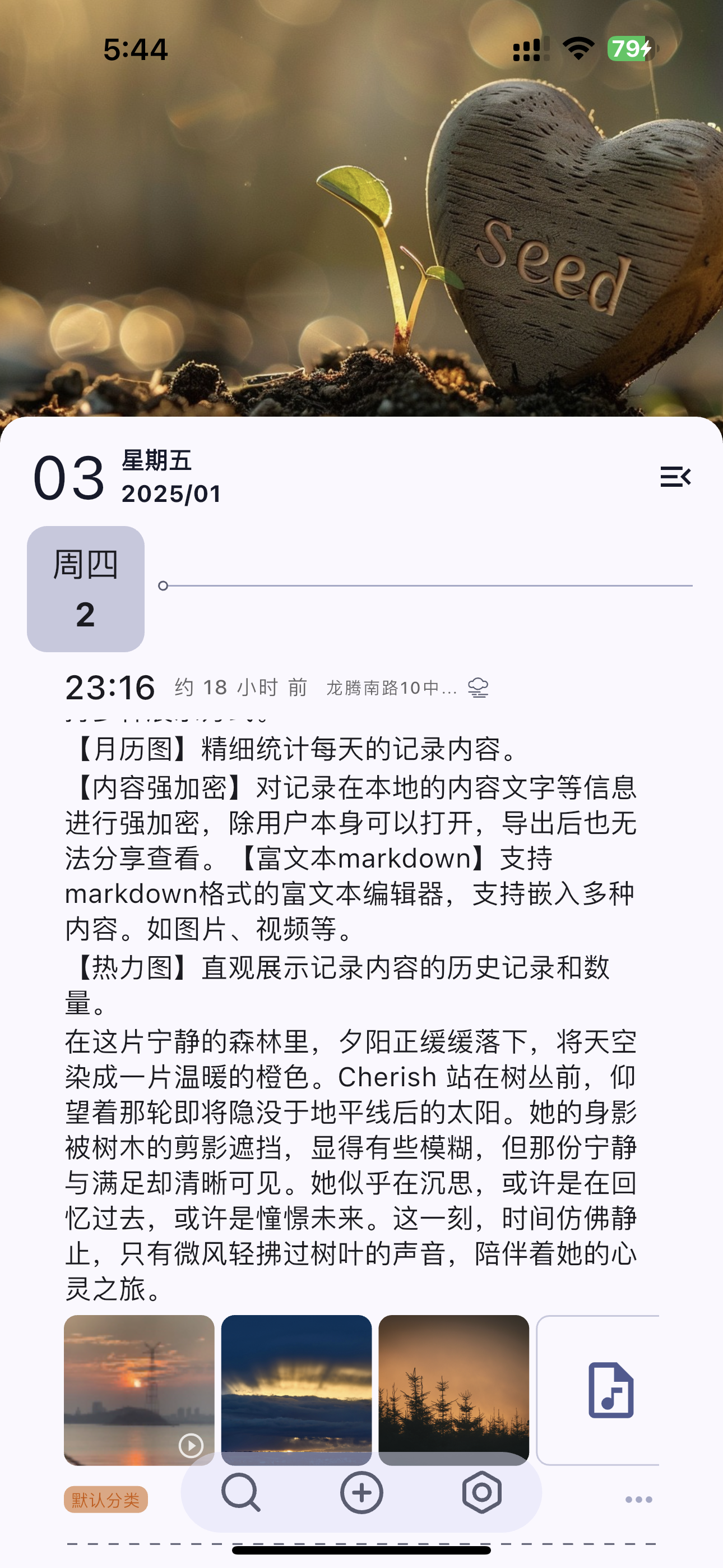This screenshot has height=1568, width=723.
Task: Tap the 默认分类 category tag
Action: (106, 1500)
